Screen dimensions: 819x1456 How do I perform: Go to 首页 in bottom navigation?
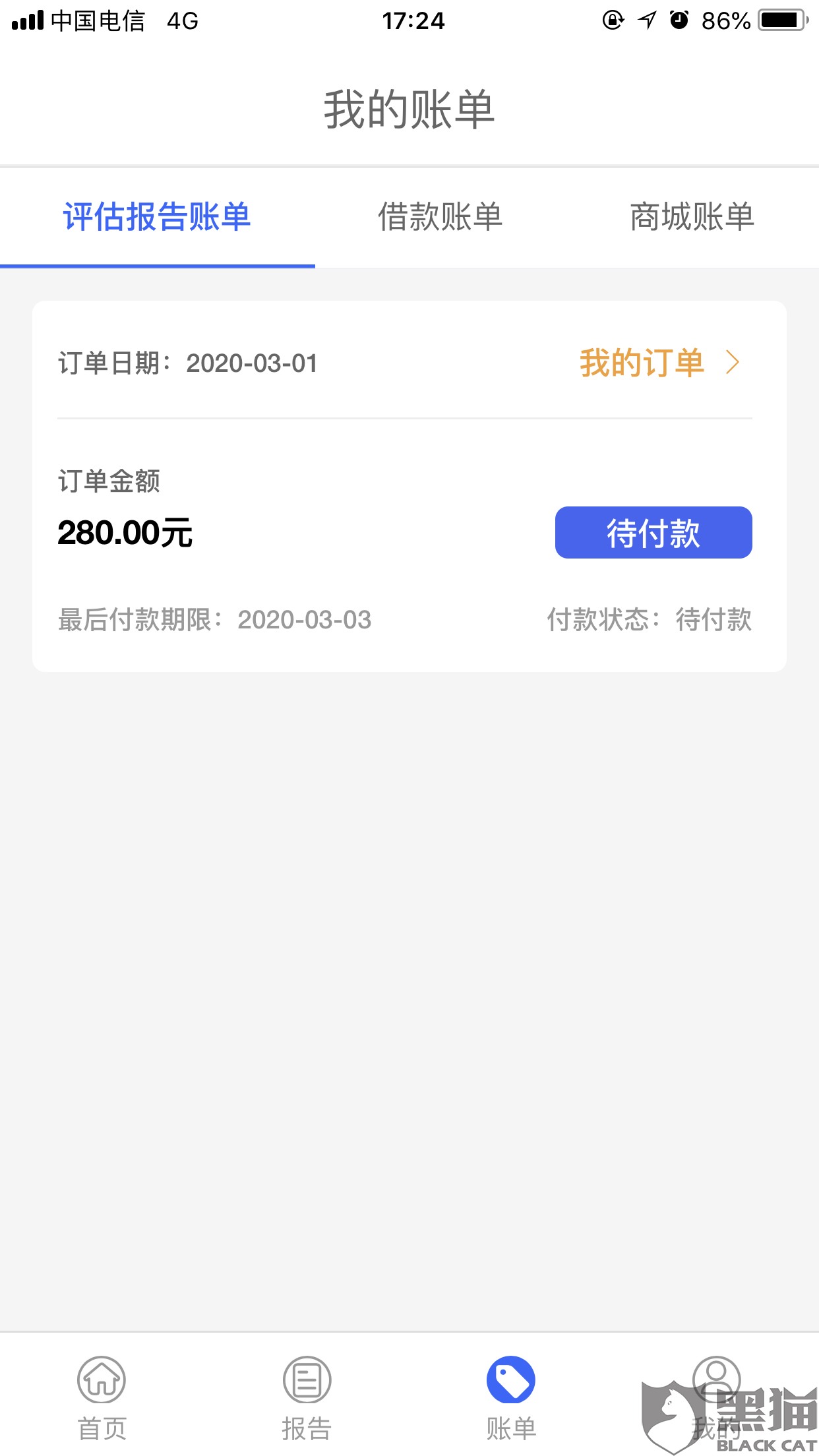click(102, 1398)
